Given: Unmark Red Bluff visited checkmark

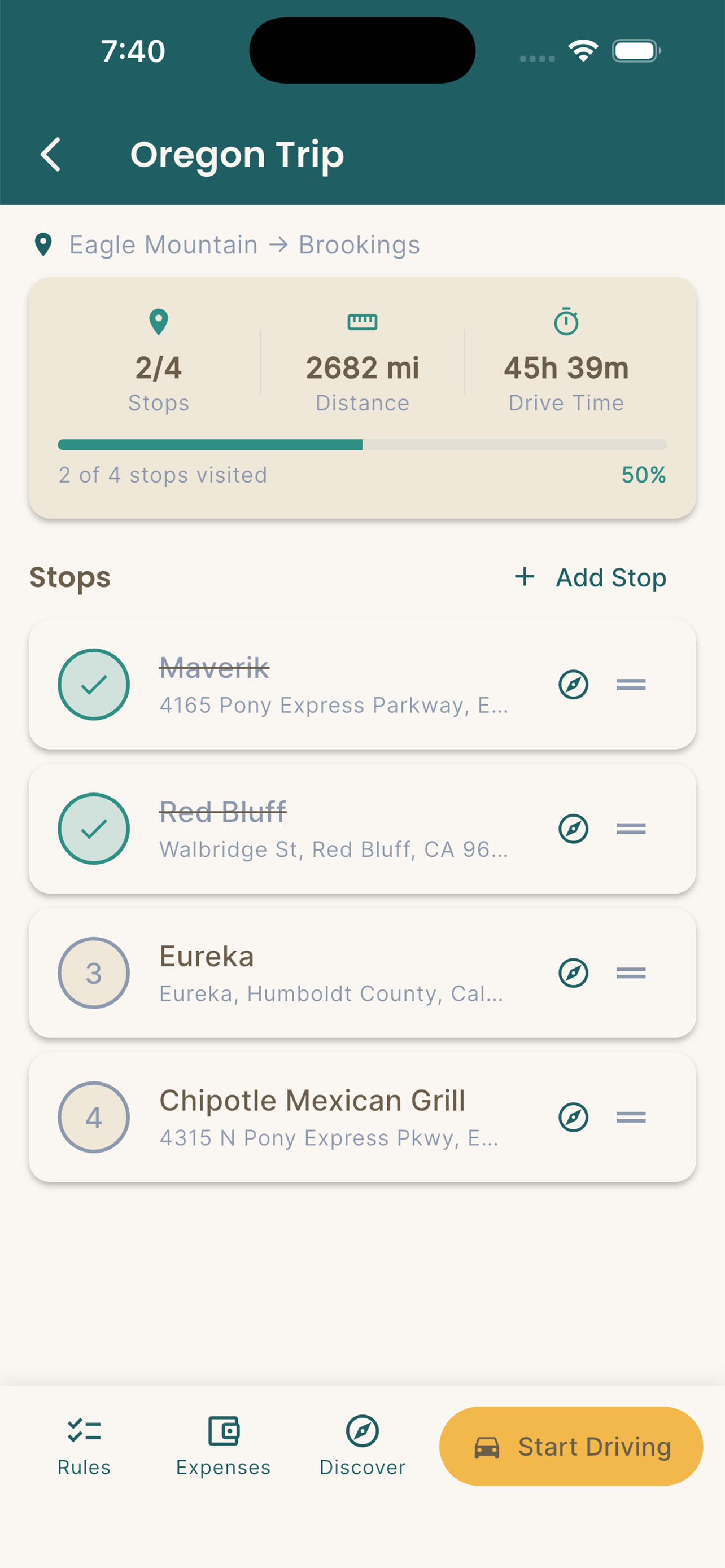Looking at the screenshot, I should click(93, 829).
